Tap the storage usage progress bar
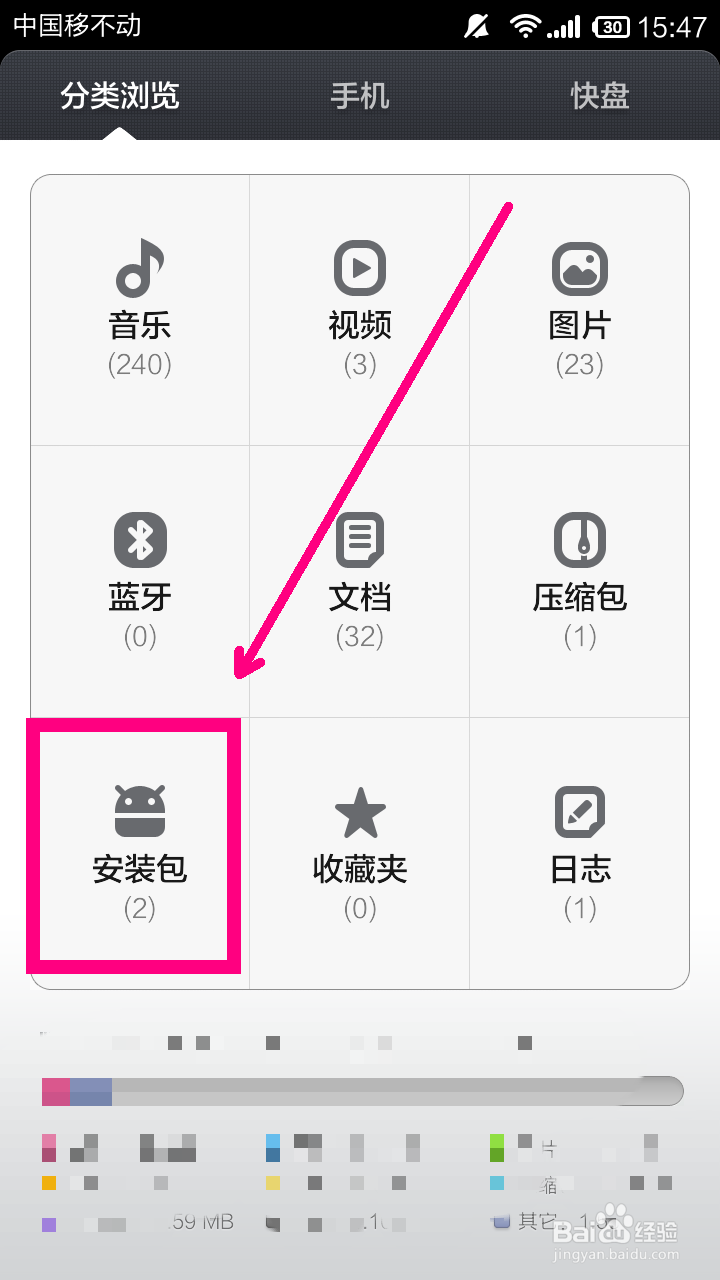Screen dimensions: 720x1280 tap(360, 1091)
